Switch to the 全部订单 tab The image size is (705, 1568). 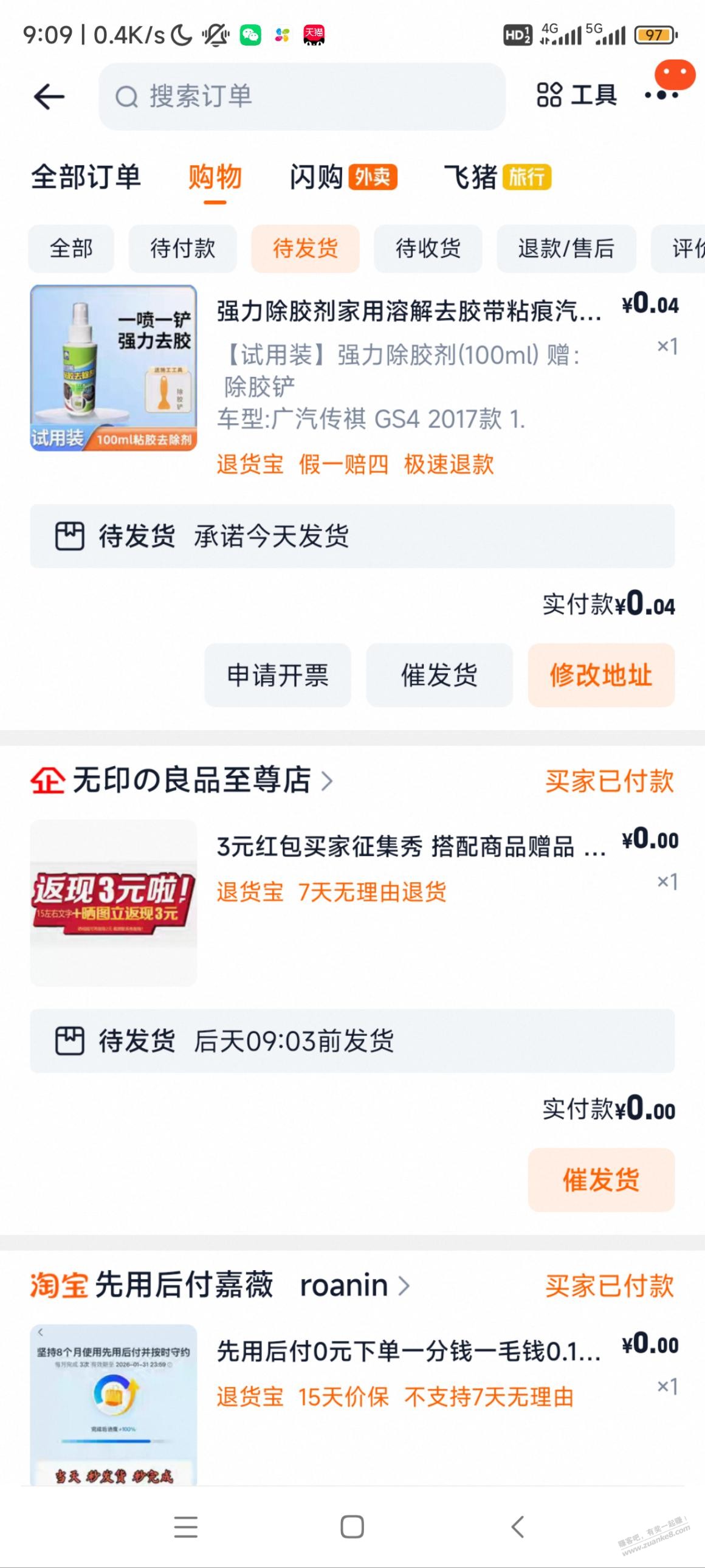[x=86, y=177]
